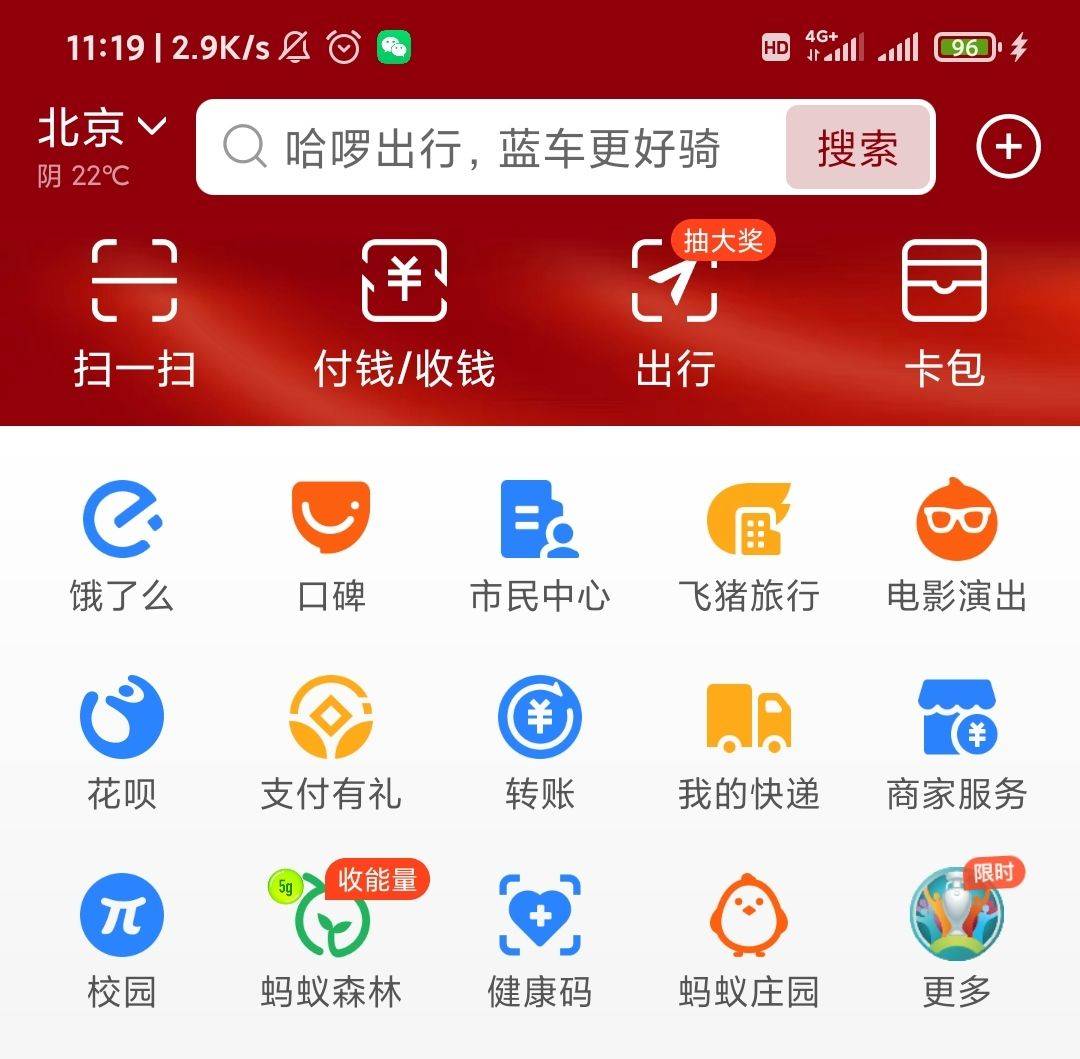Launch 扫一扫 scanner

(x=134, y=312)
